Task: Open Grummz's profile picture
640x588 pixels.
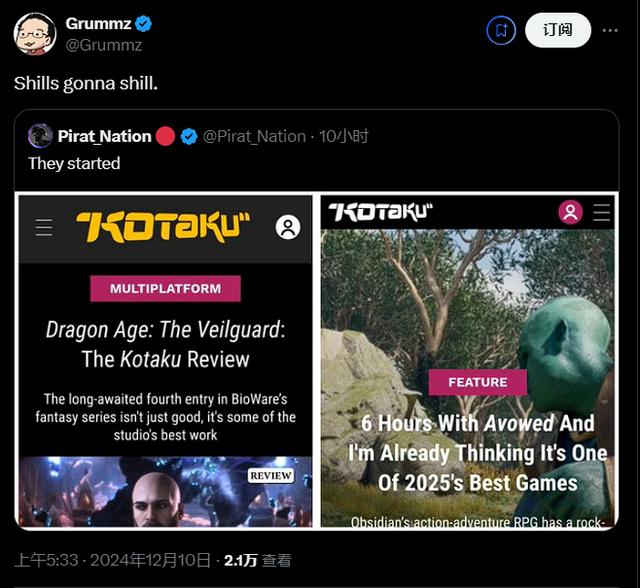Action: 34,33
